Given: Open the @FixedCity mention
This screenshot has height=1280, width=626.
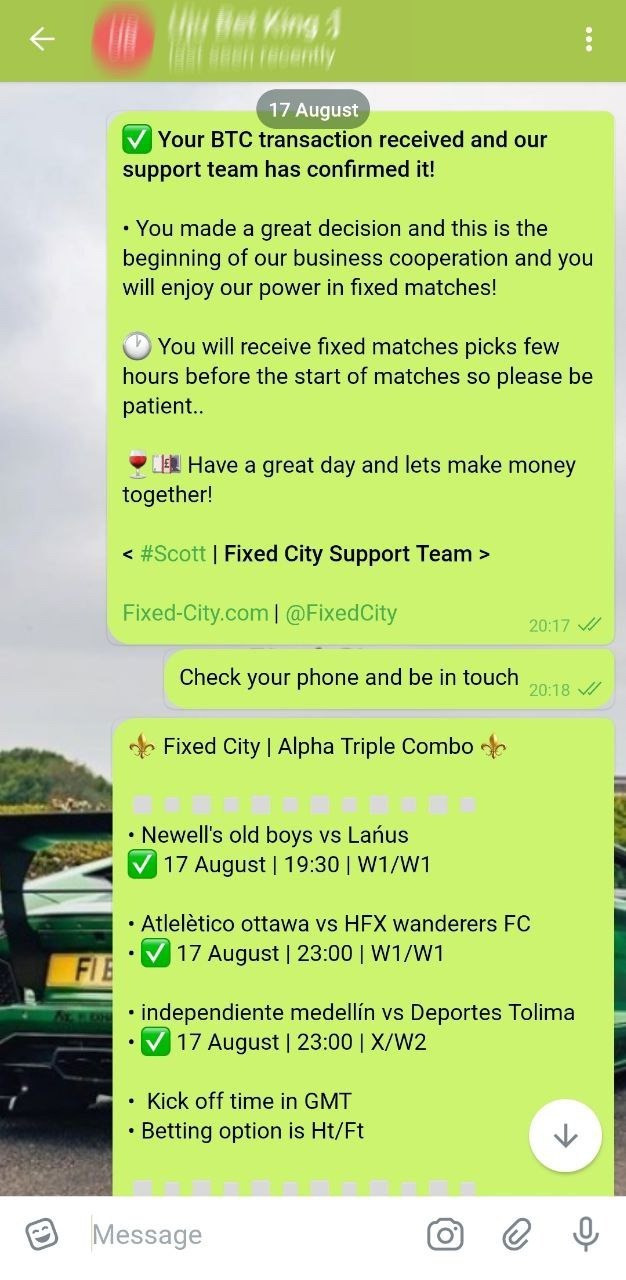Looking at the screenshot, I should click(341, 613).
